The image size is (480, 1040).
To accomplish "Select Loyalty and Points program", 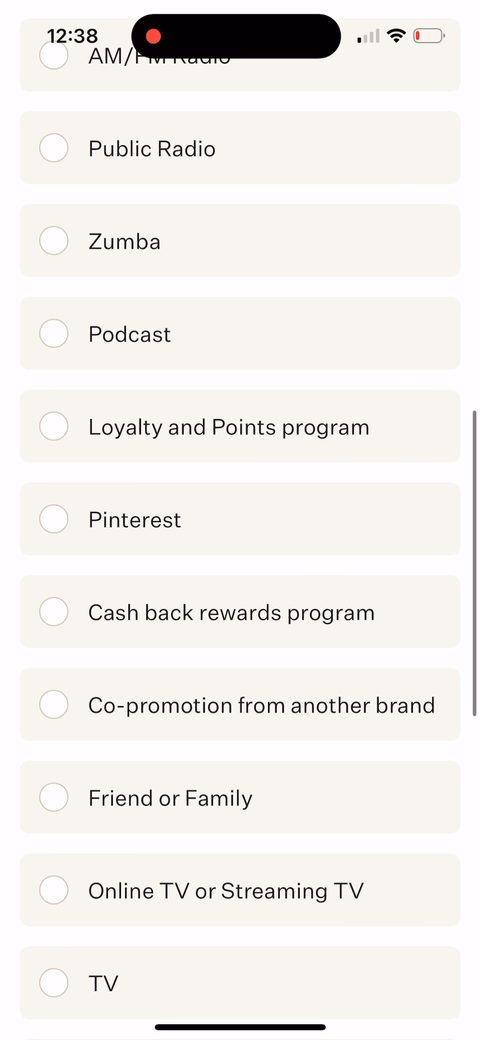I will point(239,426).
